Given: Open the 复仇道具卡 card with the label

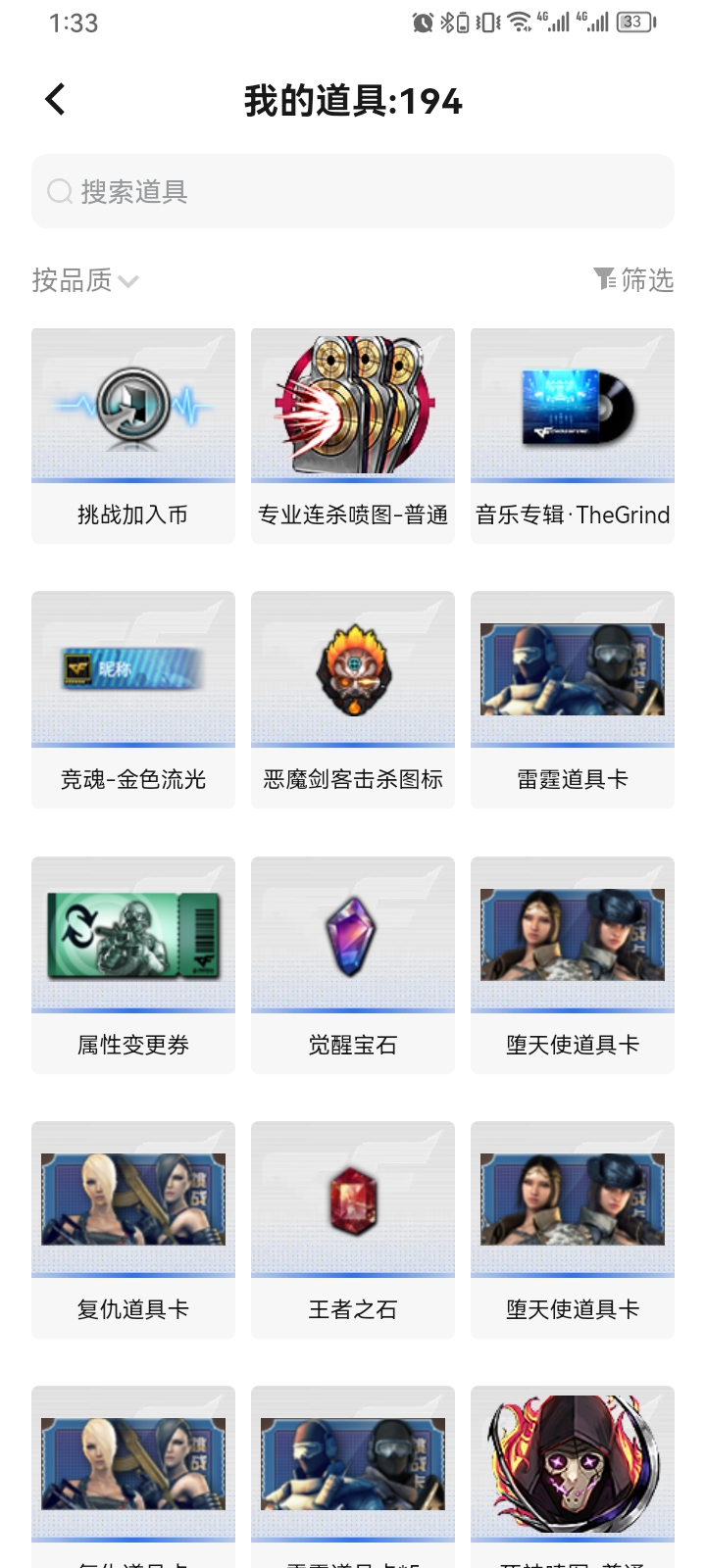Looking at the screenshot, I should tap(133, 1229).
